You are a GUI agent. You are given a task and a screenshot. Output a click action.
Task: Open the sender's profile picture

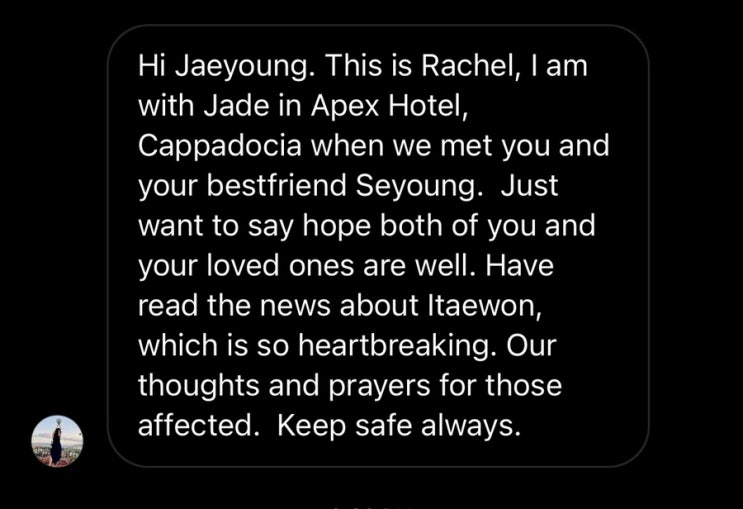(57, 441)
